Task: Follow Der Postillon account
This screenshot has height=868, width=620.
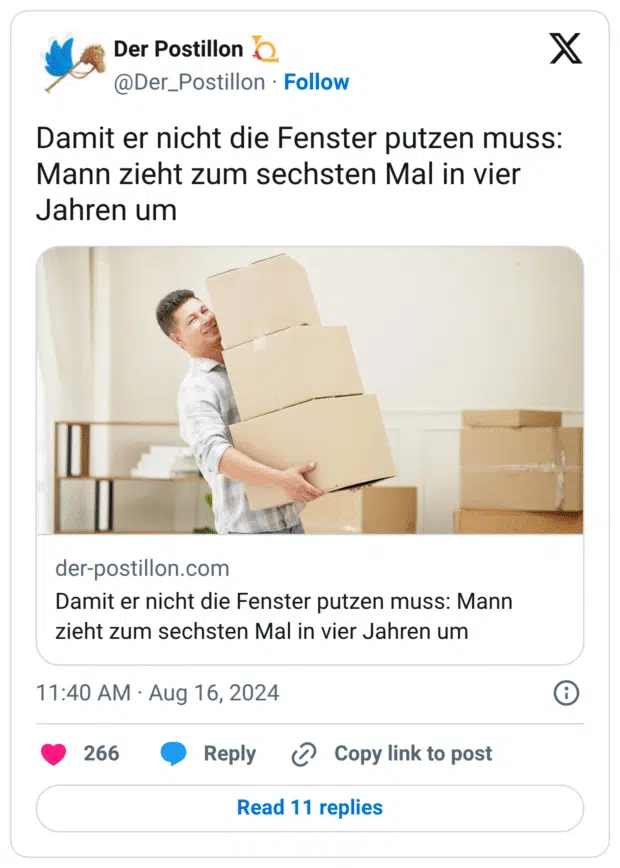Action: coord(316,82)
